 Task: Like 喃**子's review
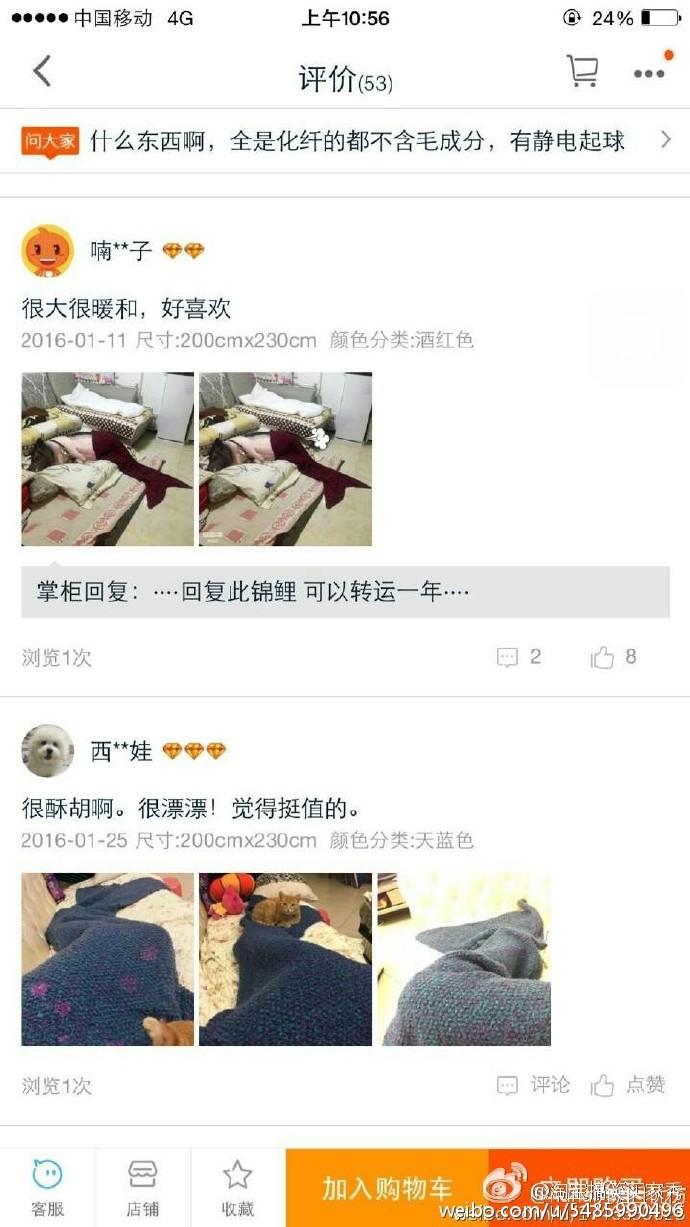(x=613, y=657)
